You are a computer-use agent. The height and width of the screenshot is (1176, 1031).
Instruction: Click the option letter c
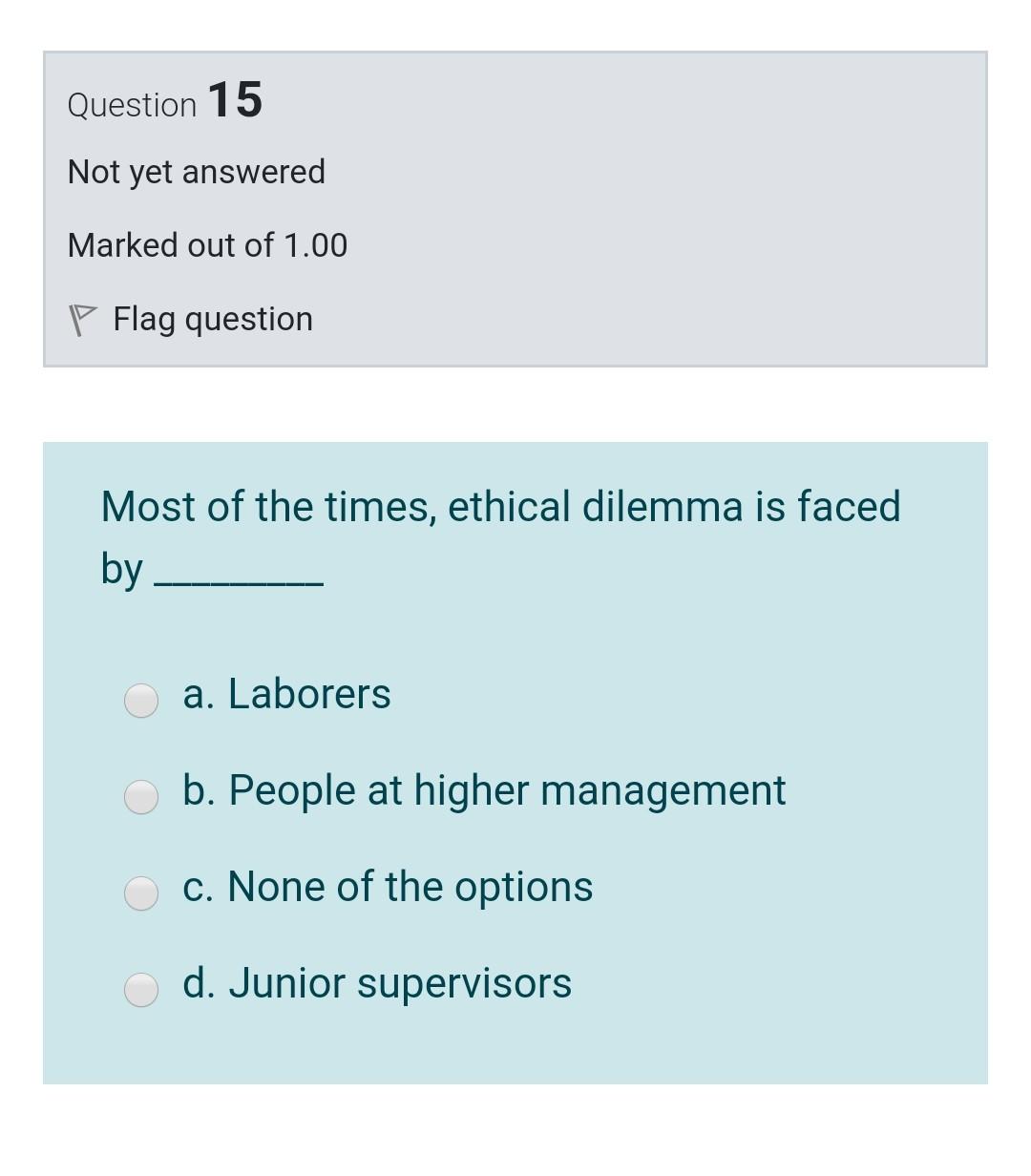(x=197, y=887)
